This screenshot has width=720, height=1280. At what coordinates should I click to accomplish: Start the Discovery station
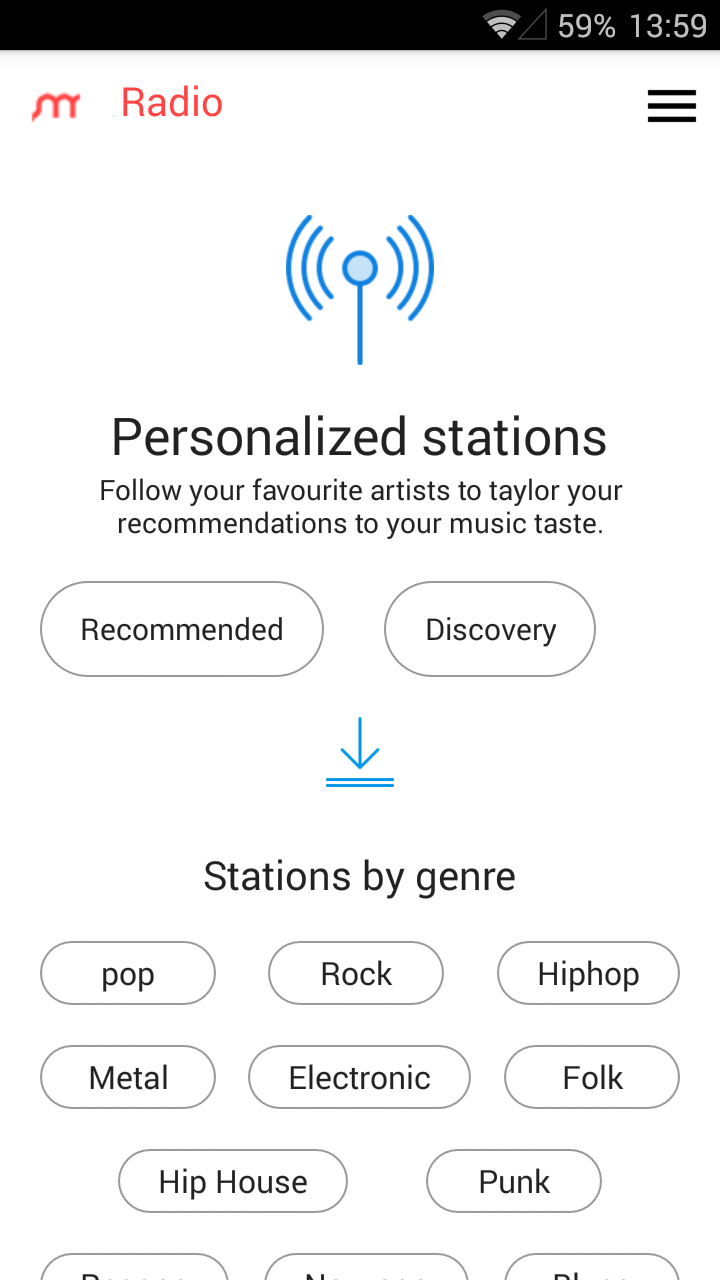click(x=490, y=630)
